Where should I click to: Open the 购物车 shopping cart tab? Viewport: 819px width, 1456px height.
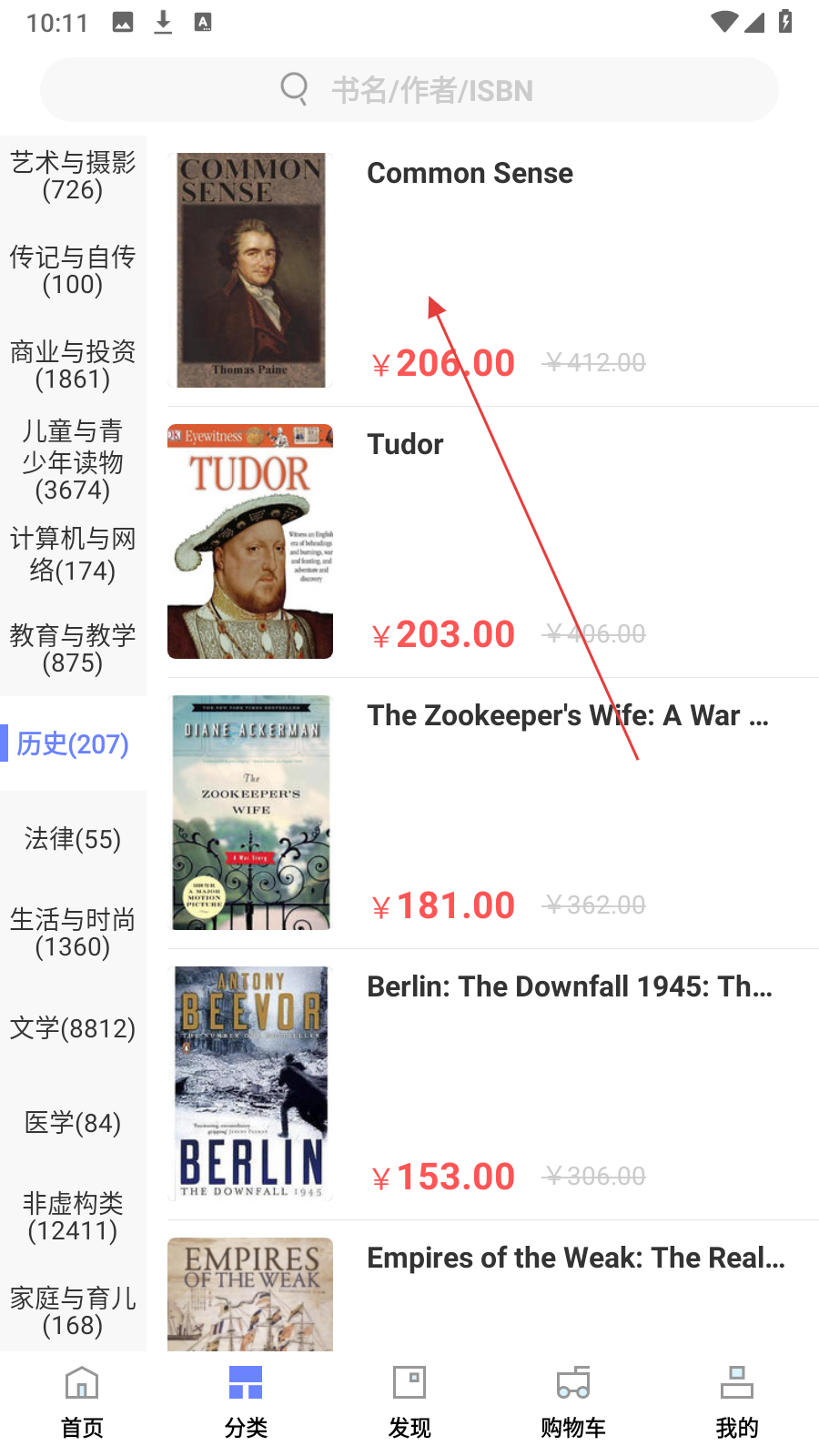(573, 1402)
